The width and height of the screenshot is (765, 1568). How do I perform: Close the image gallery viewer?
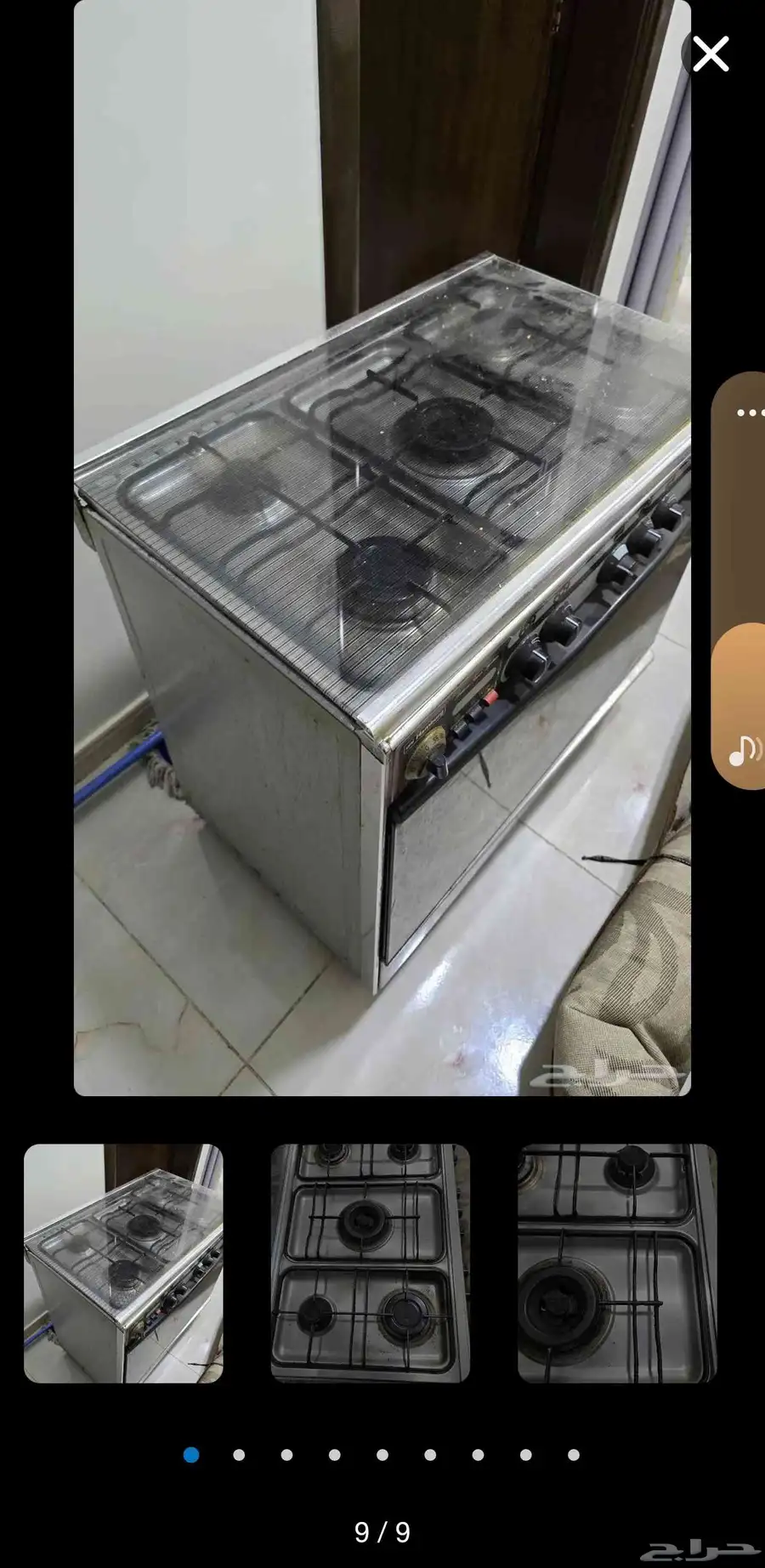click(x=711, y=54)
